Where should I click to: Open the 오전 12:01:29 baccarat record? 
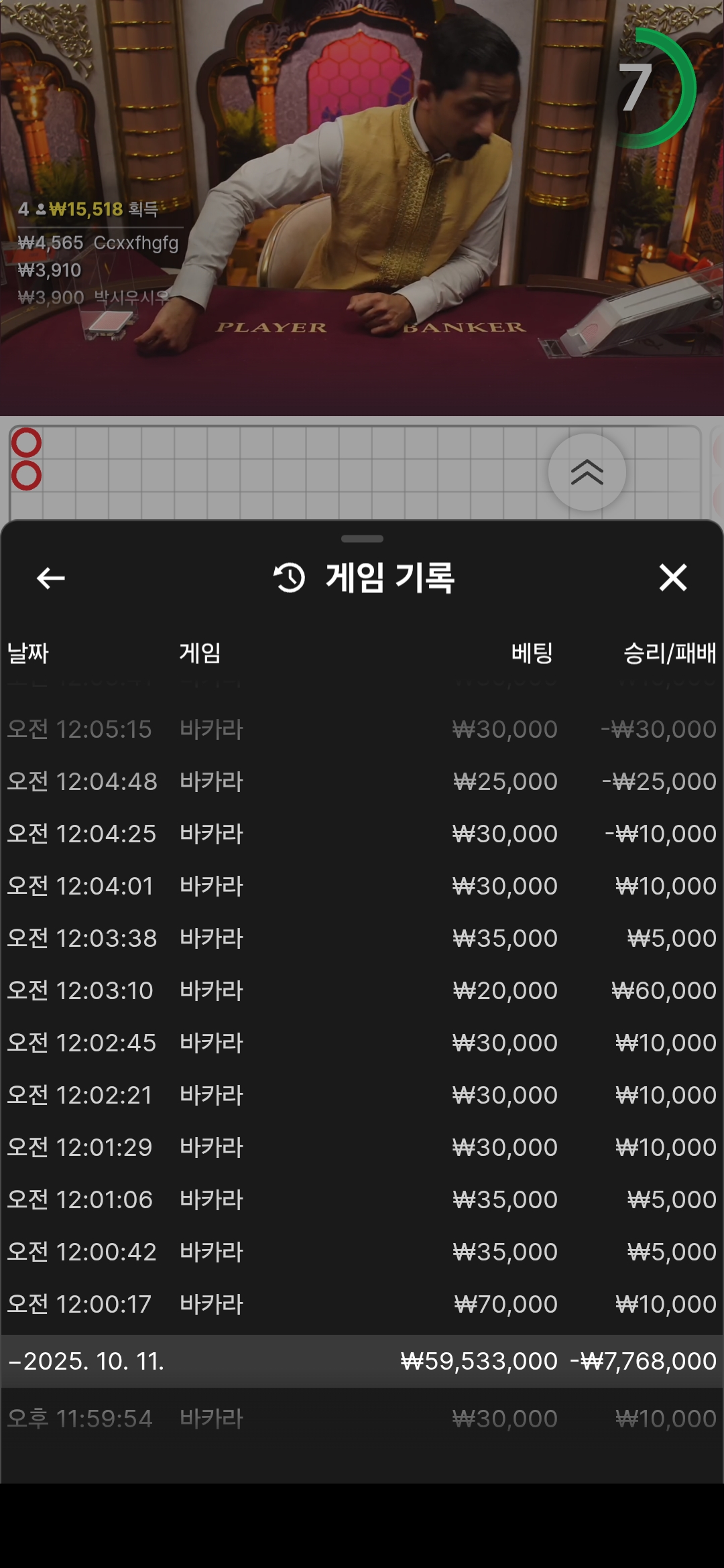pos(362,1147)
